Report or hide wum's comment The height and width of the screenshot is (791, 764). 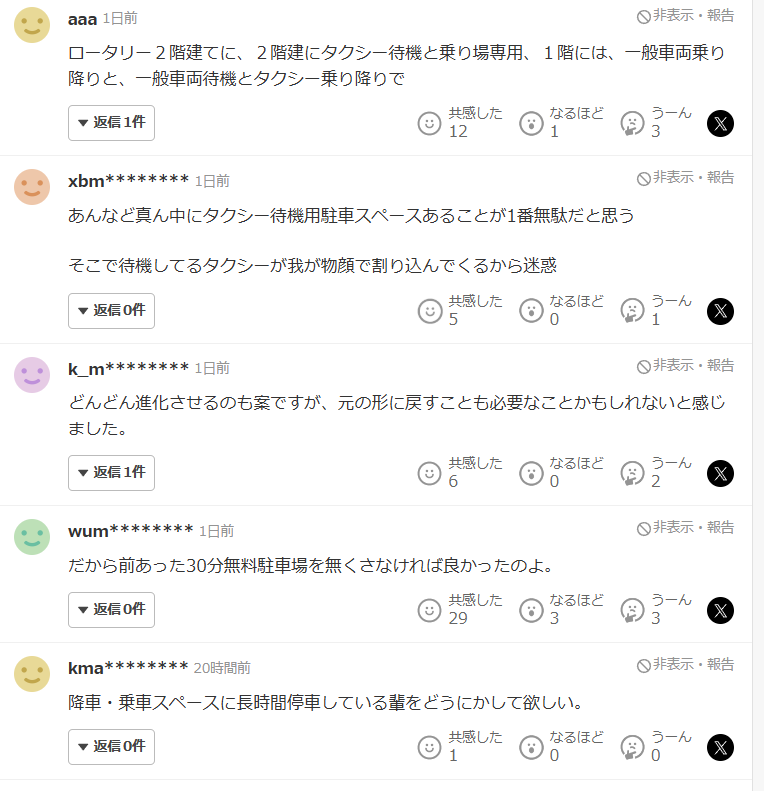tap(686, 528)
